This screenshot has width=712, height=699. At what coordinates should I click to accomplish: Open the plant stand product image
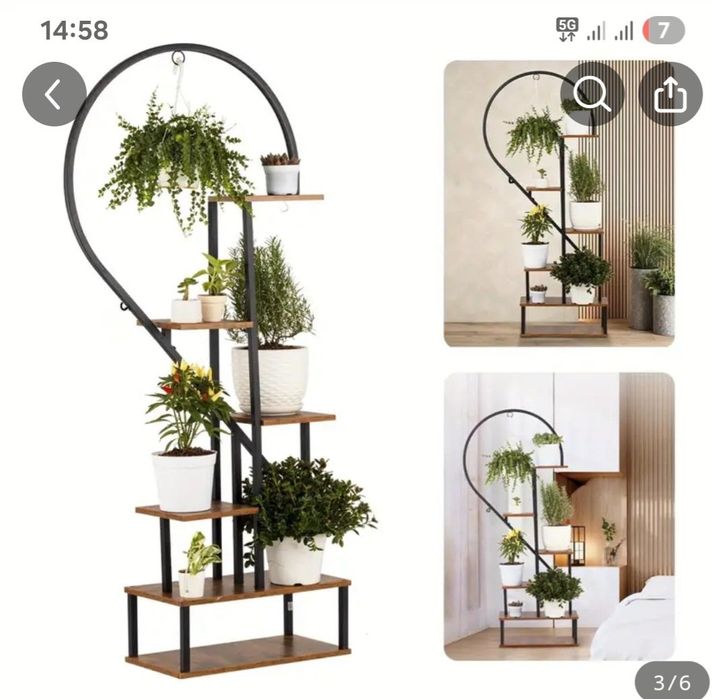[220, 370]
